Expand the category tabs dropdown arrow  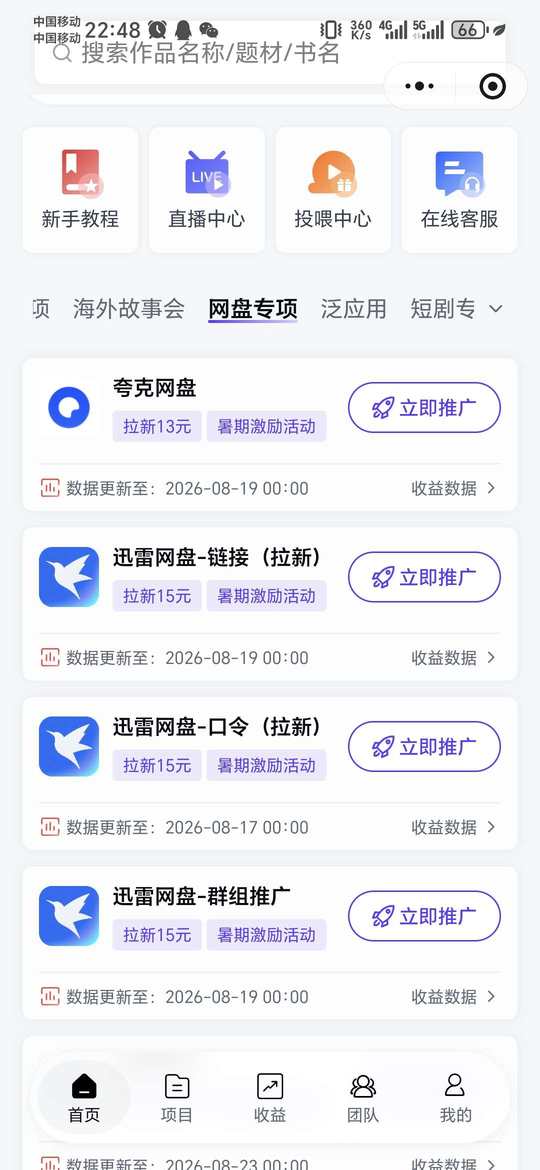[x=495, y=308]
